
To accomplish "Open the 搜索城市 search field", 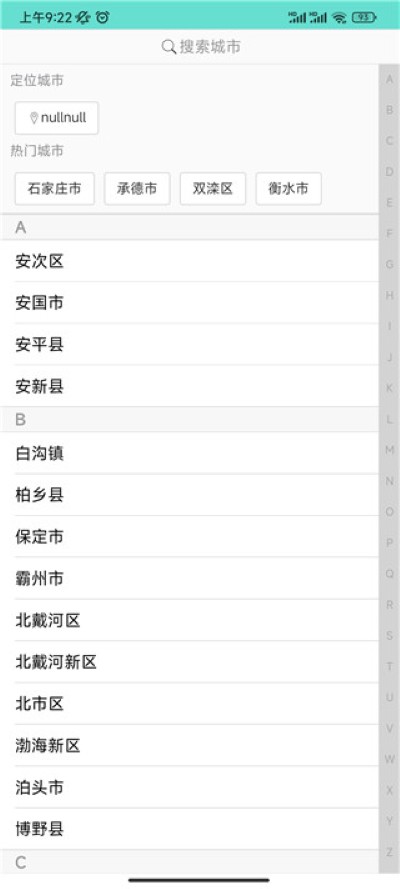I will coord(200,46).
